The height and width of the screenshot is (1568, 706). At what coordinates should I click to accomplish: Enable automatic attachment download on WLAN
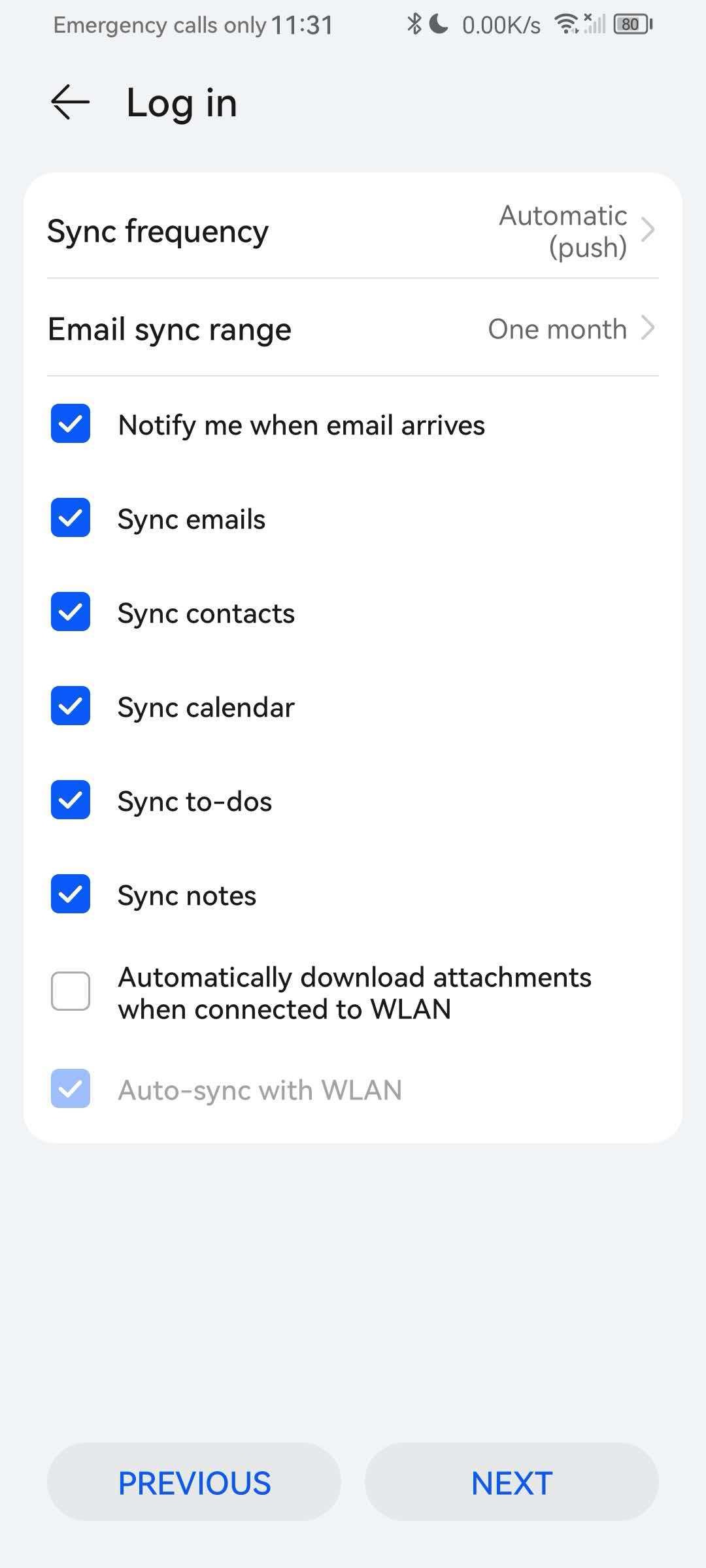[71, 992]
